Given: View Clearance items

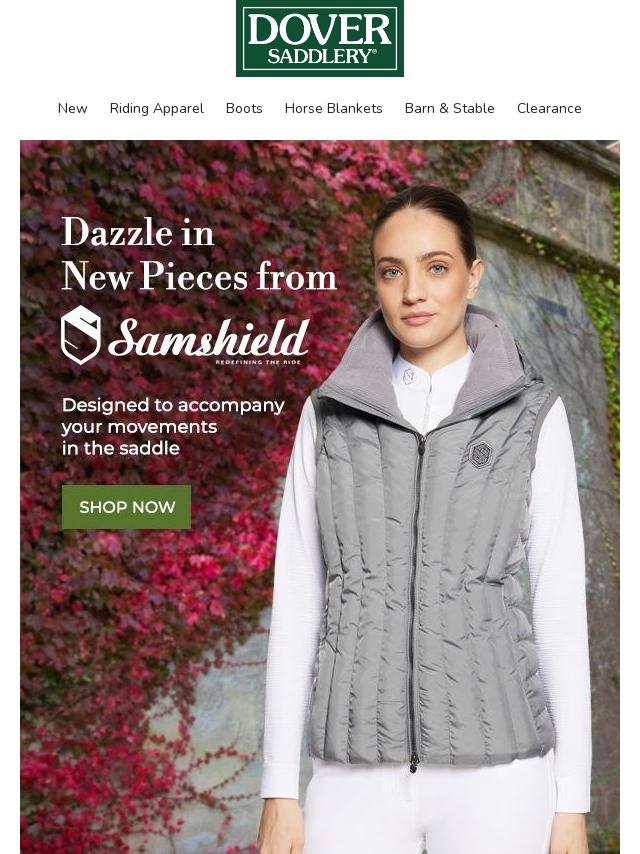Looking at the screenshot, I should [549, 108].
